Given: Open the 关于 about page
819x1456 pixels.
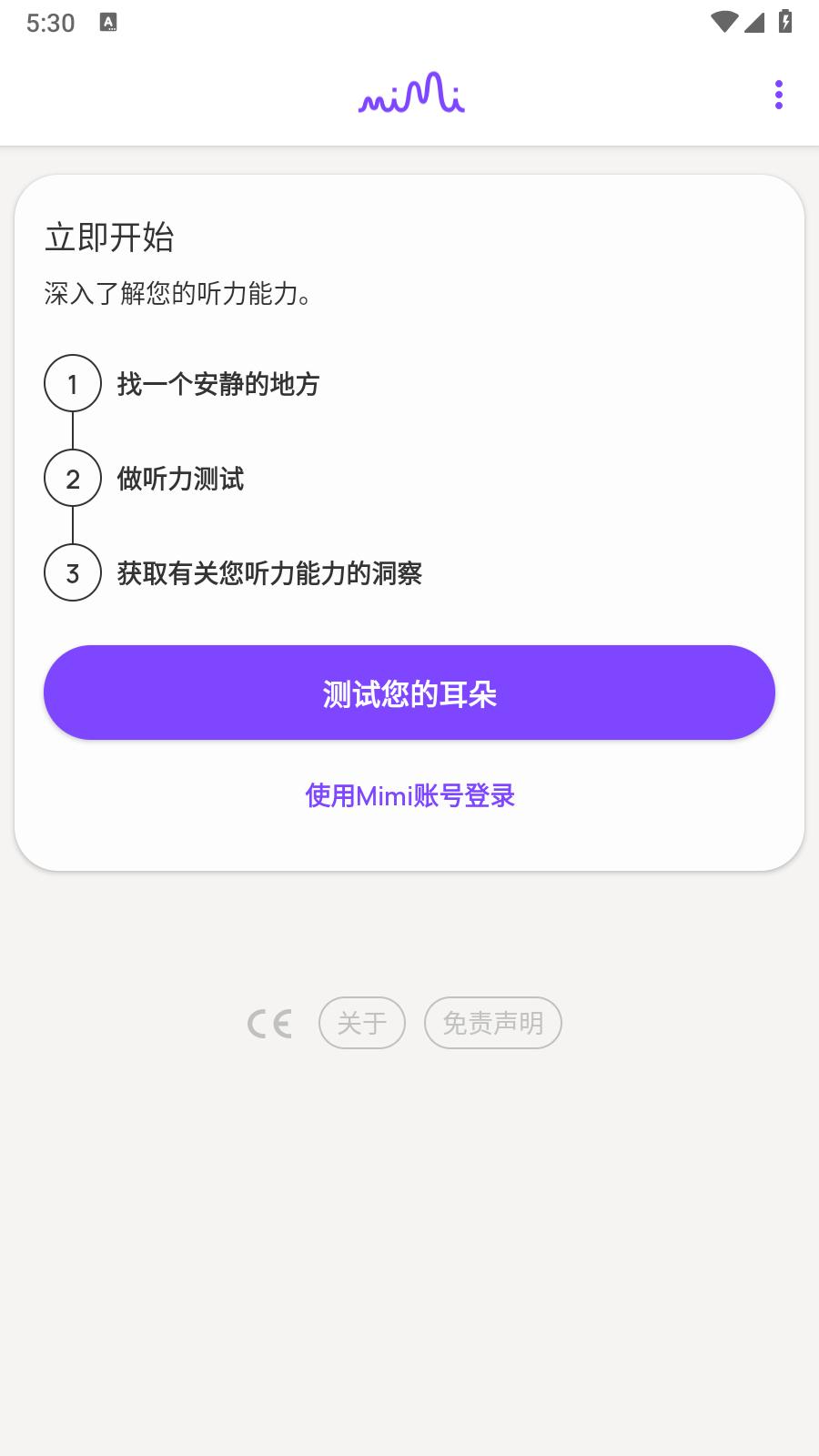Looking at the screenshot, I should click(361, 1023).
